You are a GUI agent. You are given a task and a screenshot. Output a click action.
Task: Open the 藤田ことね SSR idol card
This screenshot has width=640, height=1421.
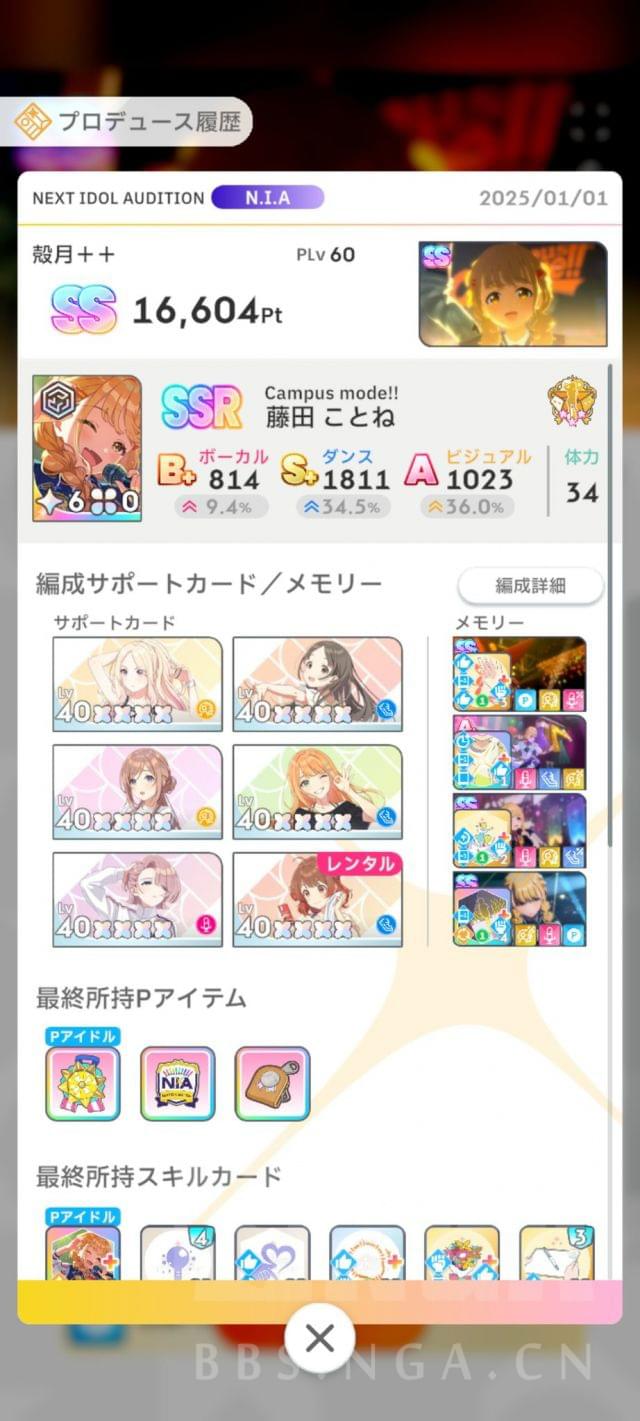coord(87,448)
